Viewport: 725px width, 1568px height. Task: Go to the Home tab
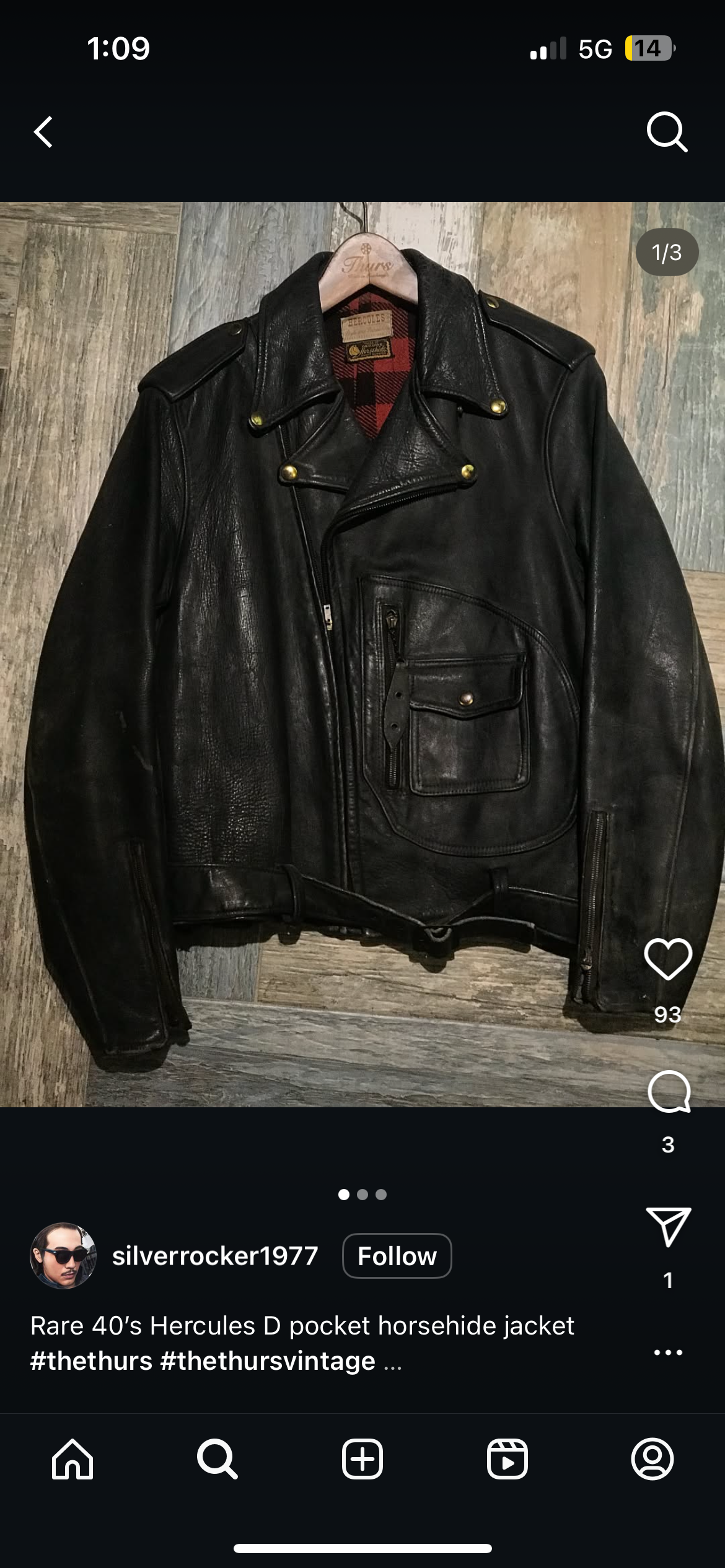point(72,1459)
